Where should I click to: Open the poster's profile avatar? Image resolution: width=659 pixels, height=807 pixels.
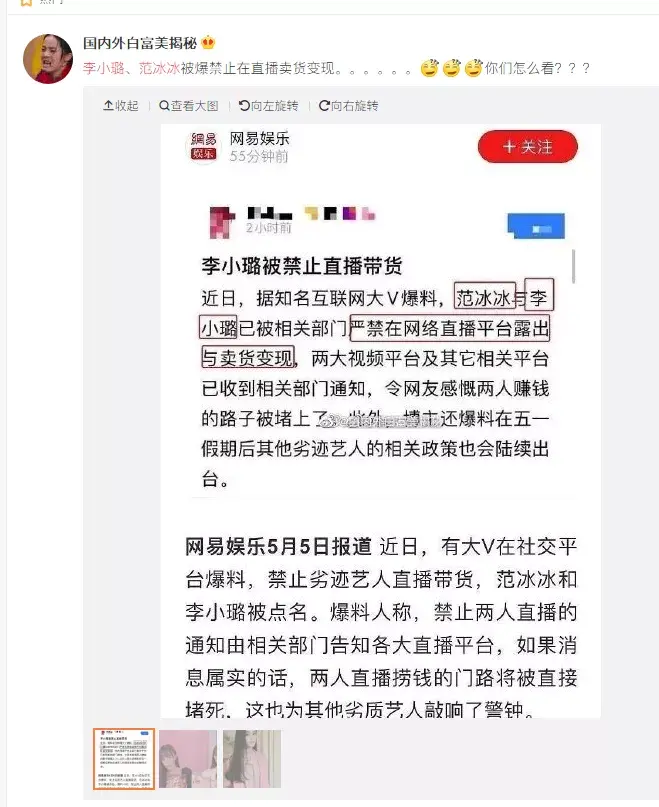click(x=46, y=57)
